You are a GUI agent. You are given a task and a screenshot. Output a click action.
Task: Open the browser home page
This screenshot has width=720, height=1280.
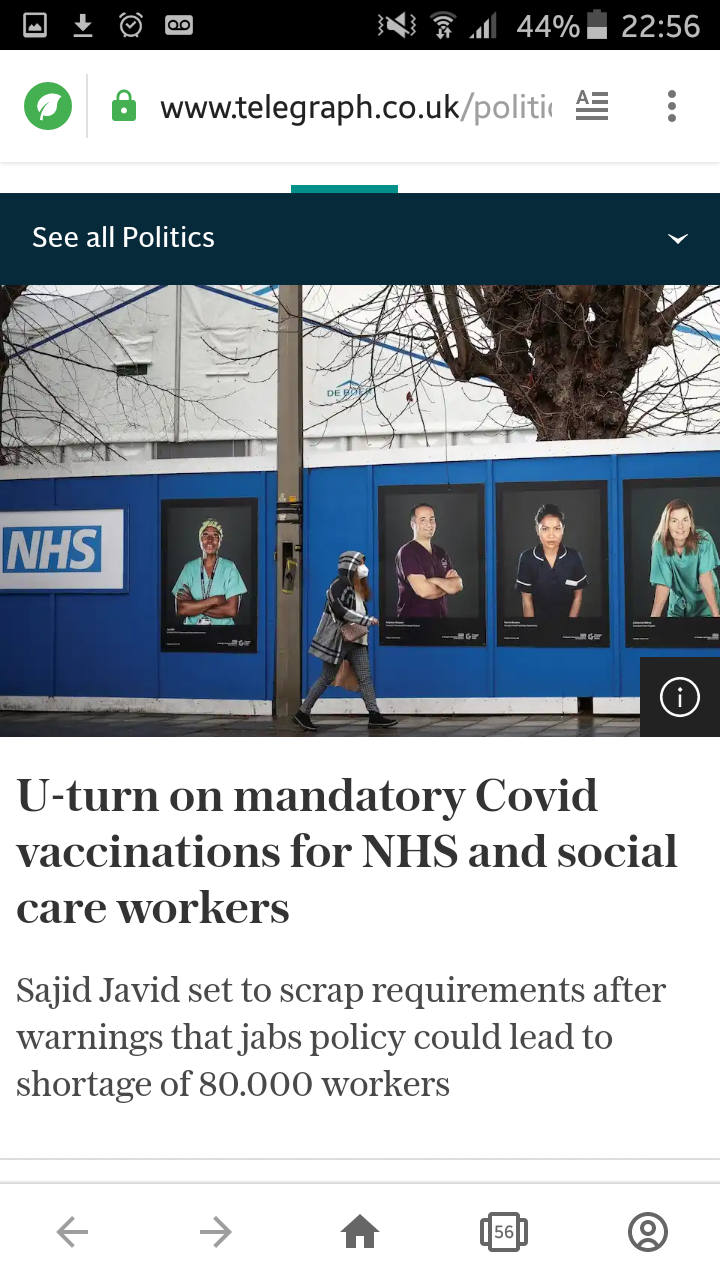360,1232
